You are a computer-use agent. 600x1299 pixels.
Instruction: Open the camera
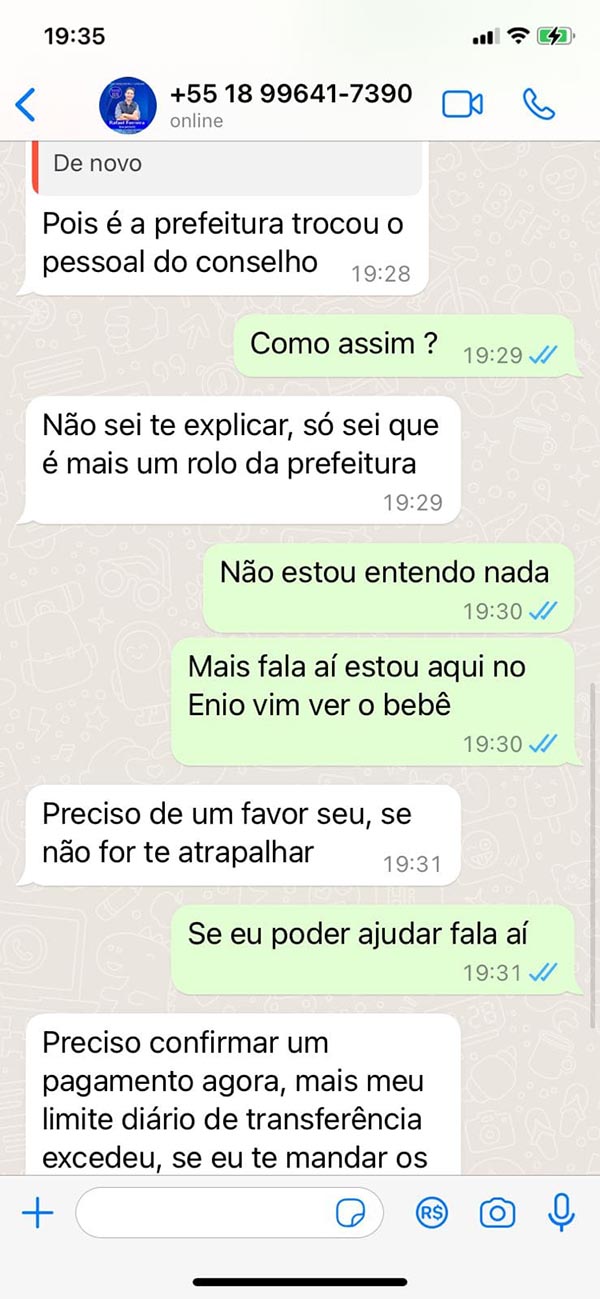point(497,1213)
